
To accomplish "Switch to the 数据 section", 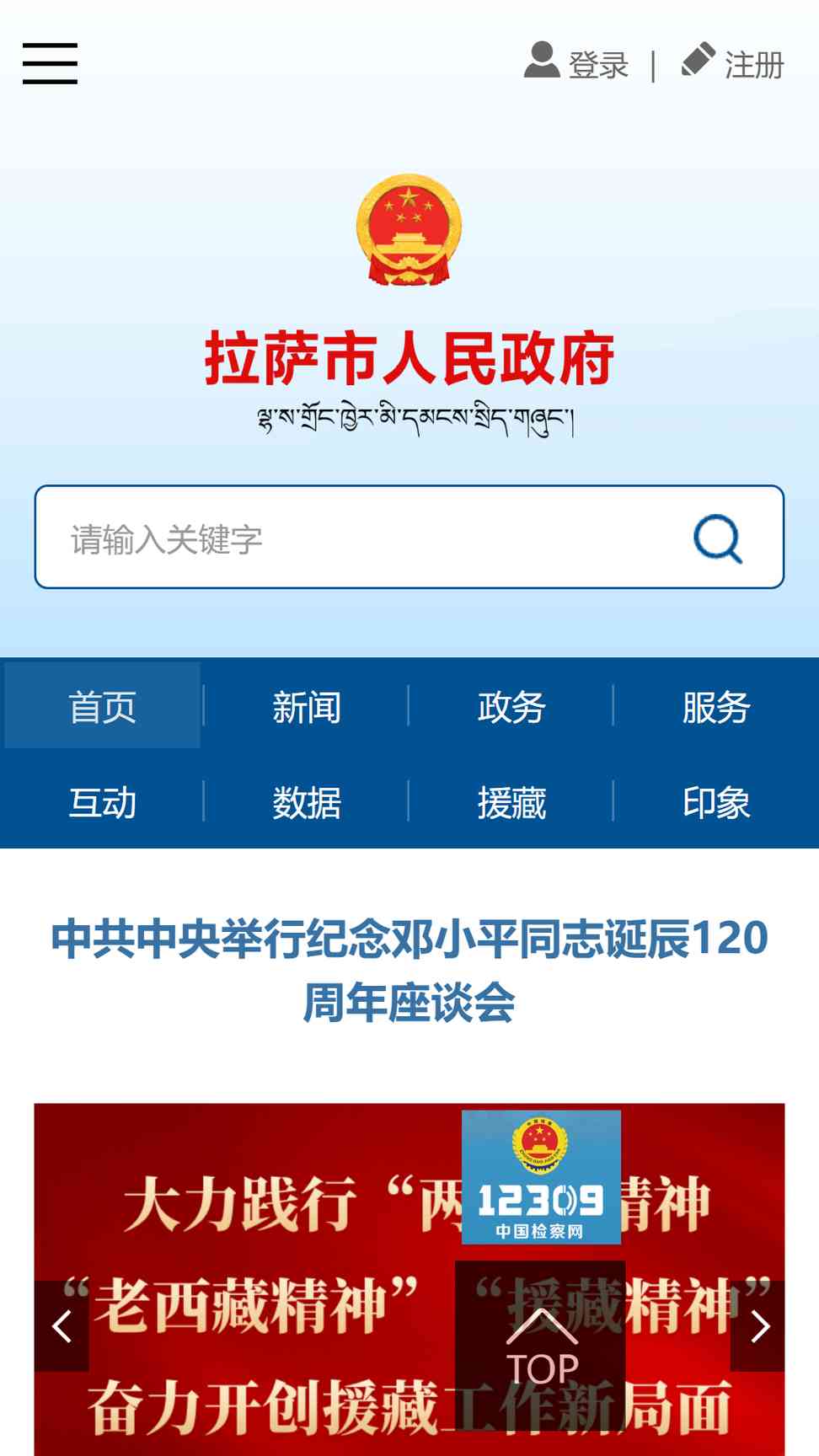I will [x=307, y=801].
